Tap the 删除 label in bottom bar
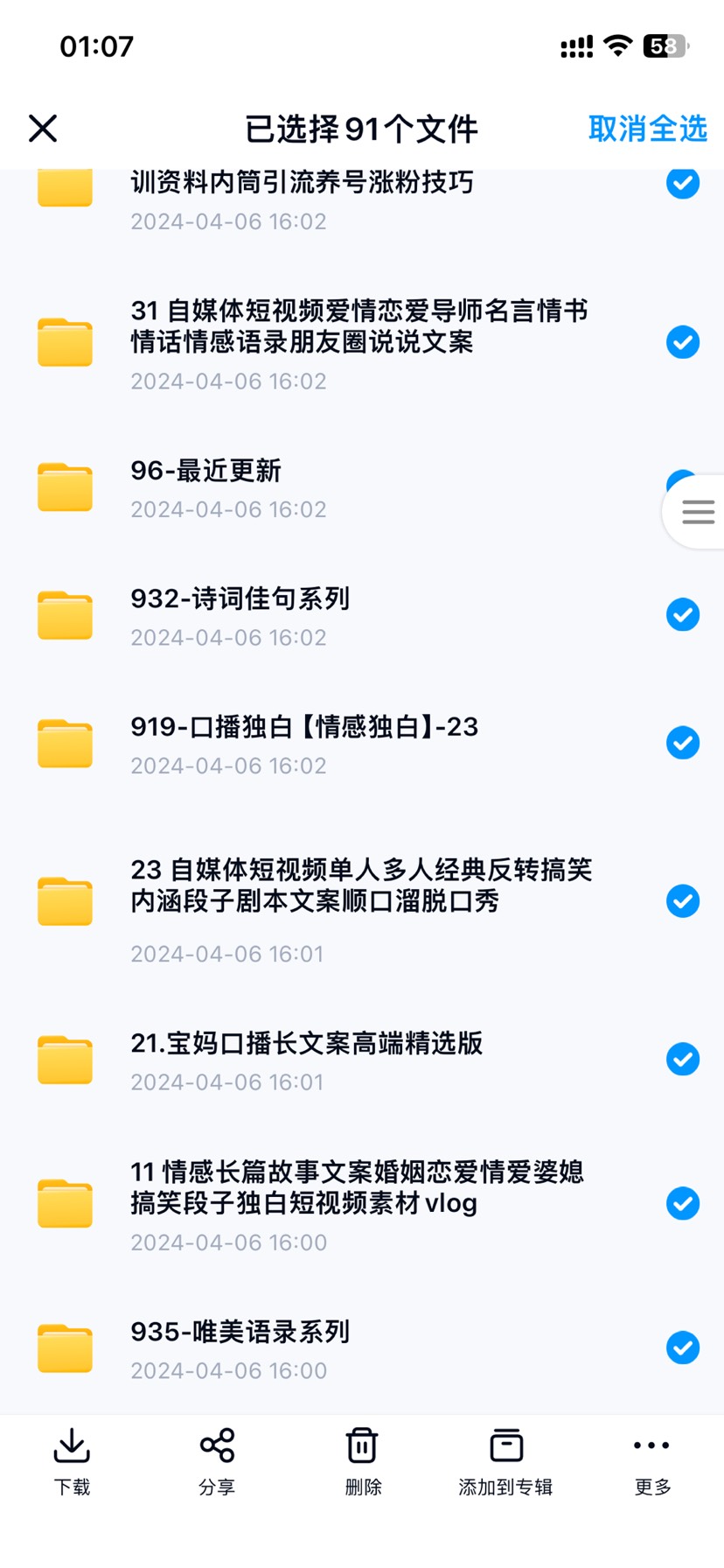The image size is (724, 1568). [x=362, y=1485]
